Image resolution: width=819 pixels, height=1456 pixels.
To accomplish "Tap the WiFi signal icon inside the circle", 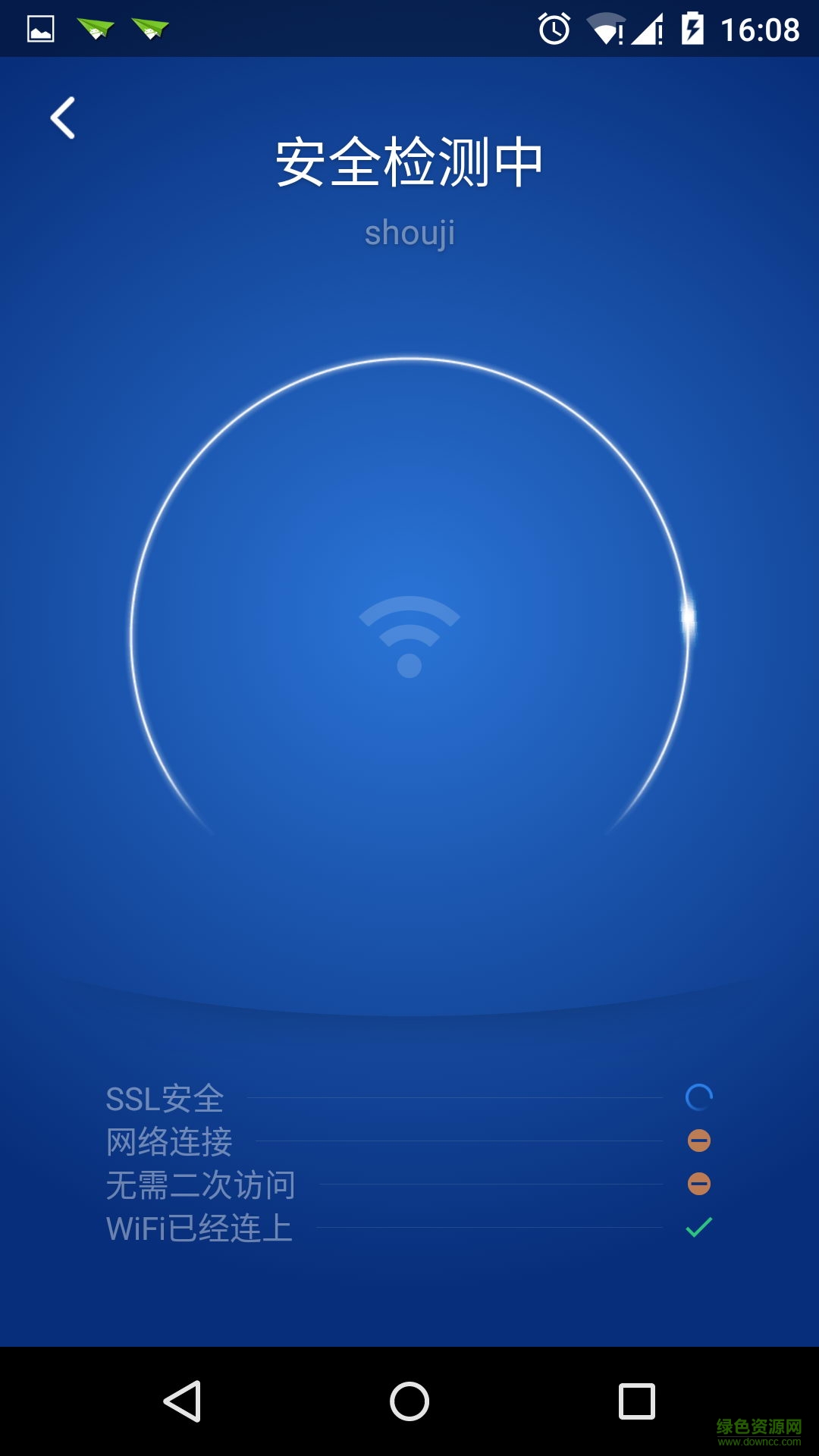I will pyautogui.click(x=409, y=637).
